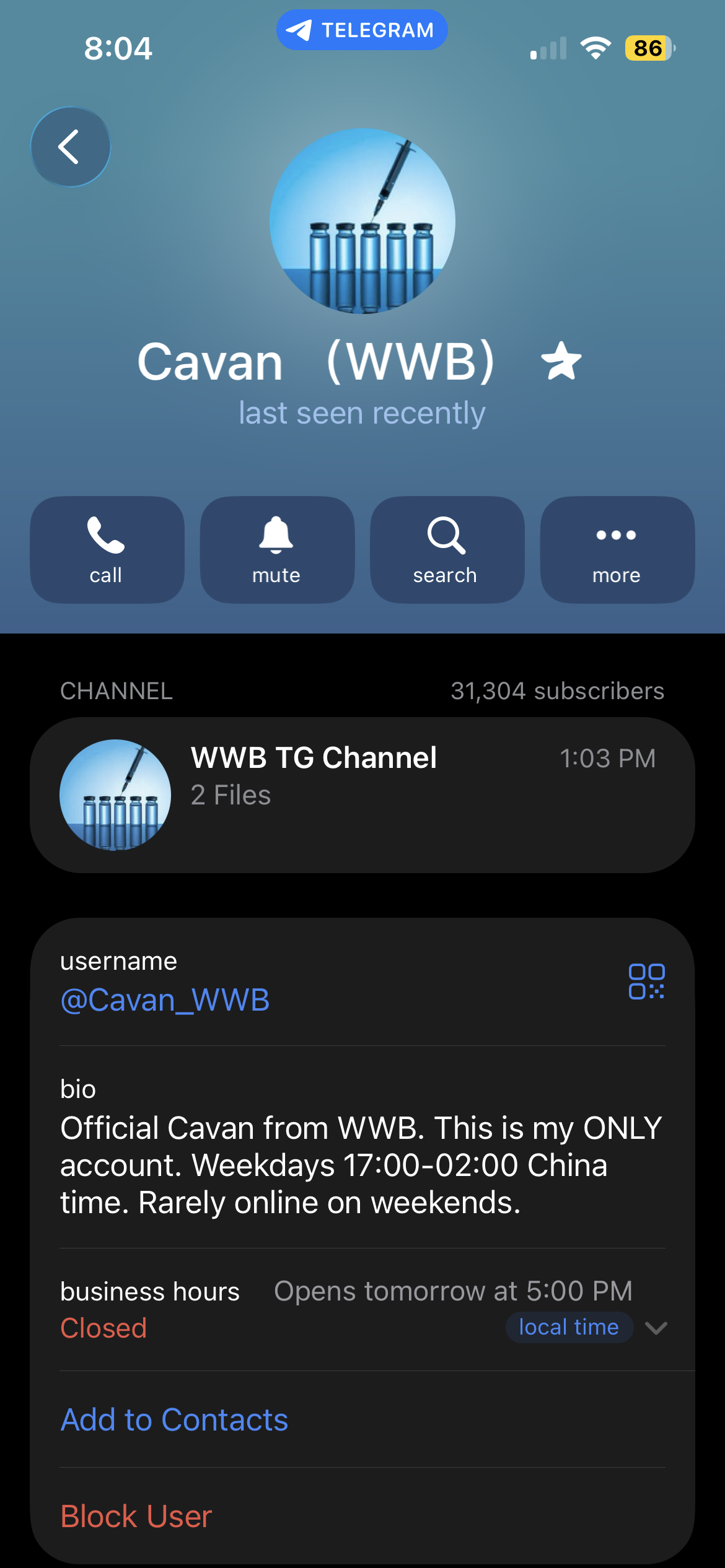This screenshot has width=725, height=1568.
Task: Search within this chat
Action: point(447,549)
